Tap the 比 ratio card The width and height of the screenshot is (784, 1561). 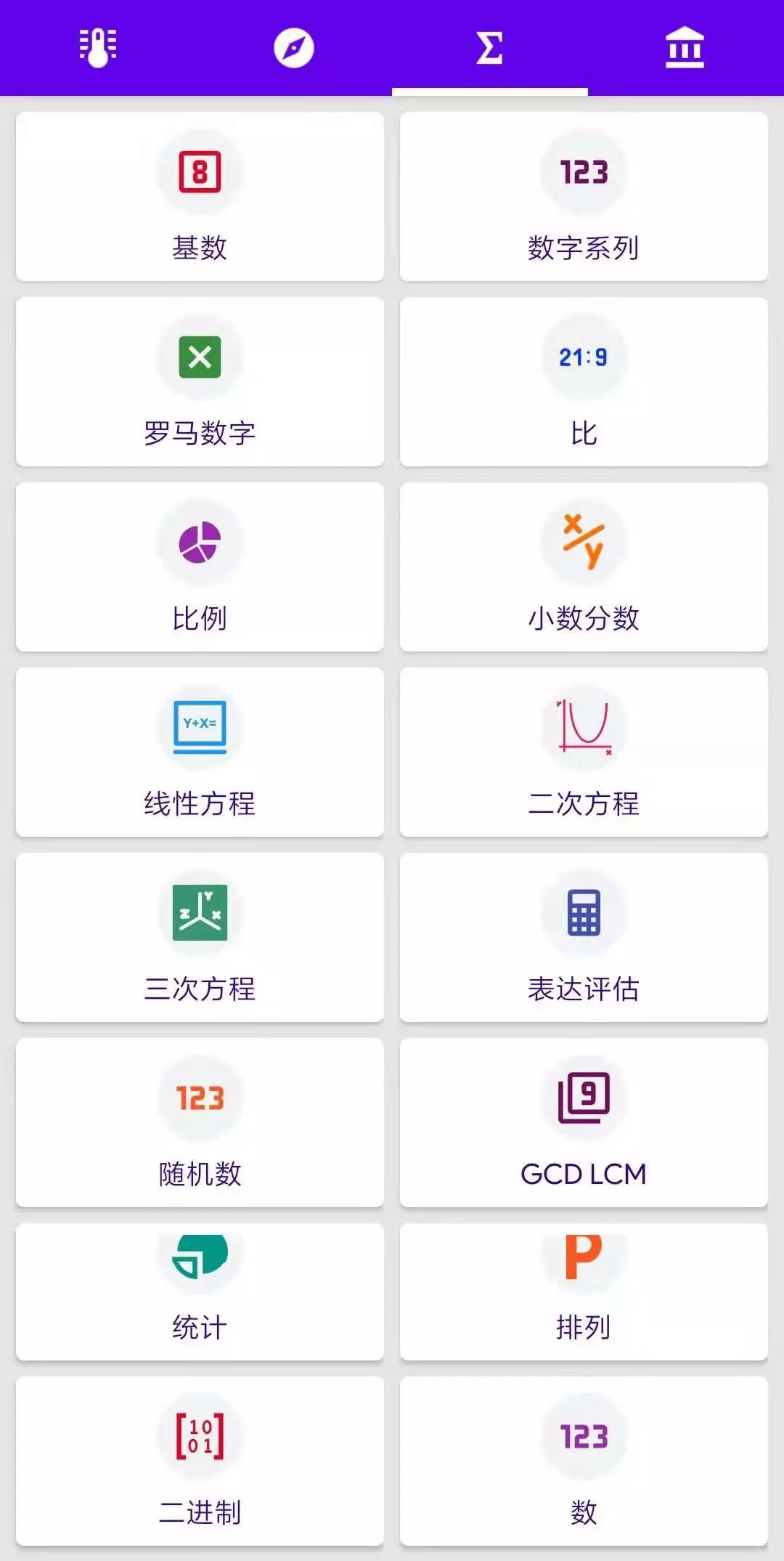pyautogui.click(x=584, y=382)
